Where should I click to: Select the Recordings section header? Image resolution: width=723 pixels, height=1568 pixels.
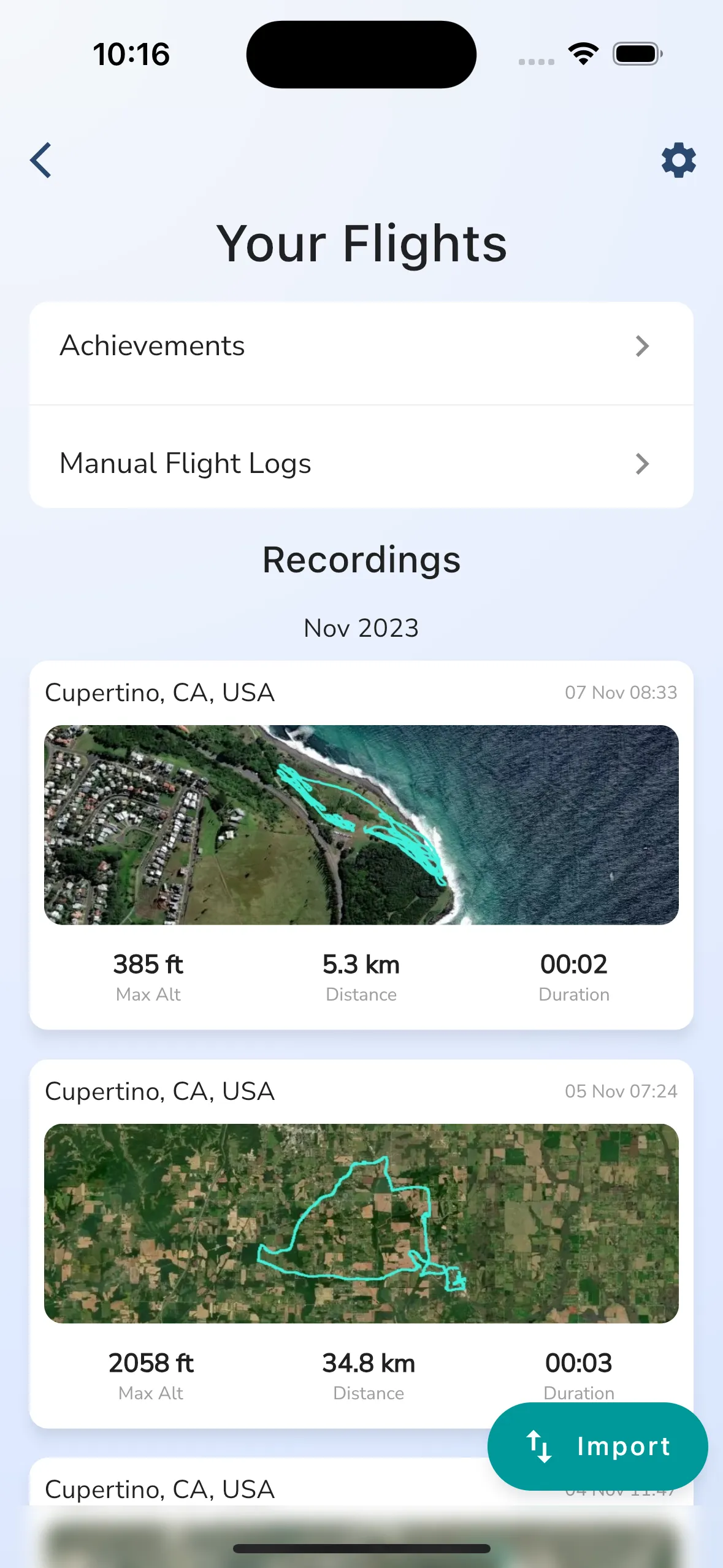coord(361,559)
